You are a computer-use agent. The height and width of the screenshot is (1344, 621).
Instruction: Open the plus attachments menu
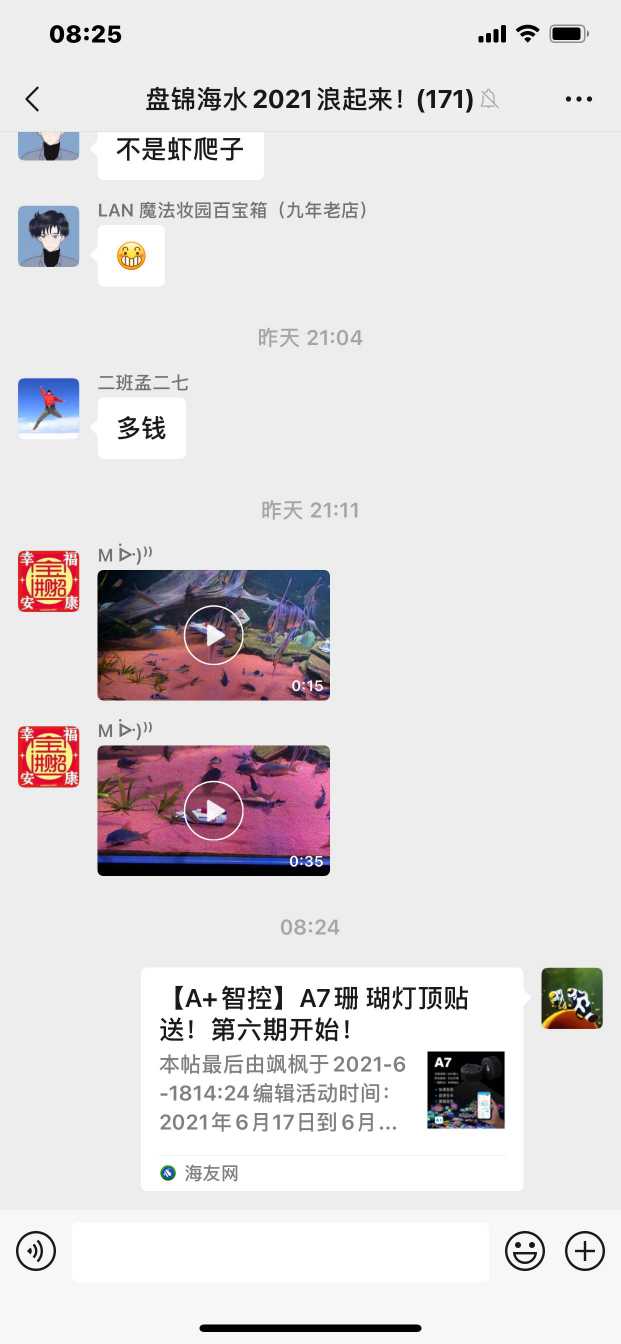(585, 1251)
